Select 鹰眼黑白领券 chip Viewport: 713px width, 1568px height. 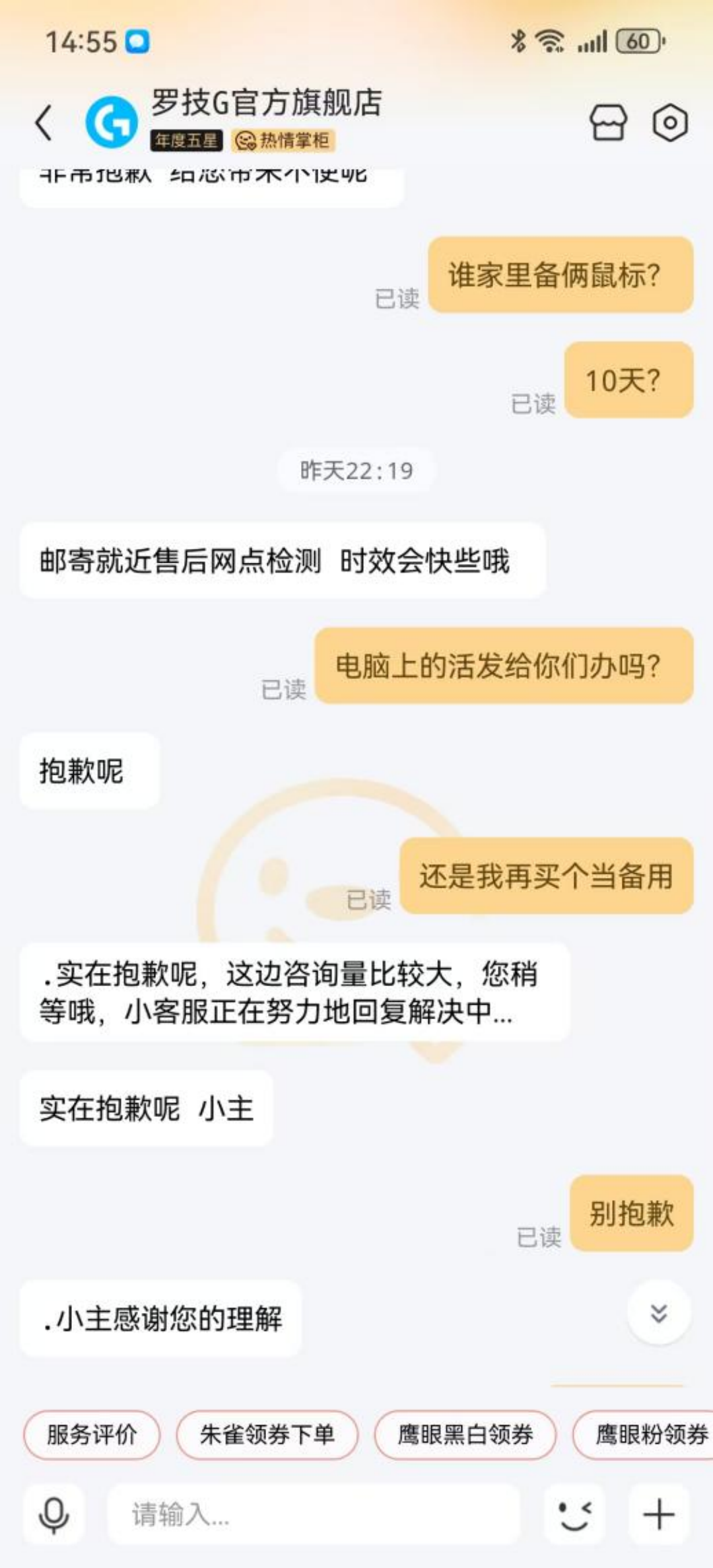(465, 1435)
